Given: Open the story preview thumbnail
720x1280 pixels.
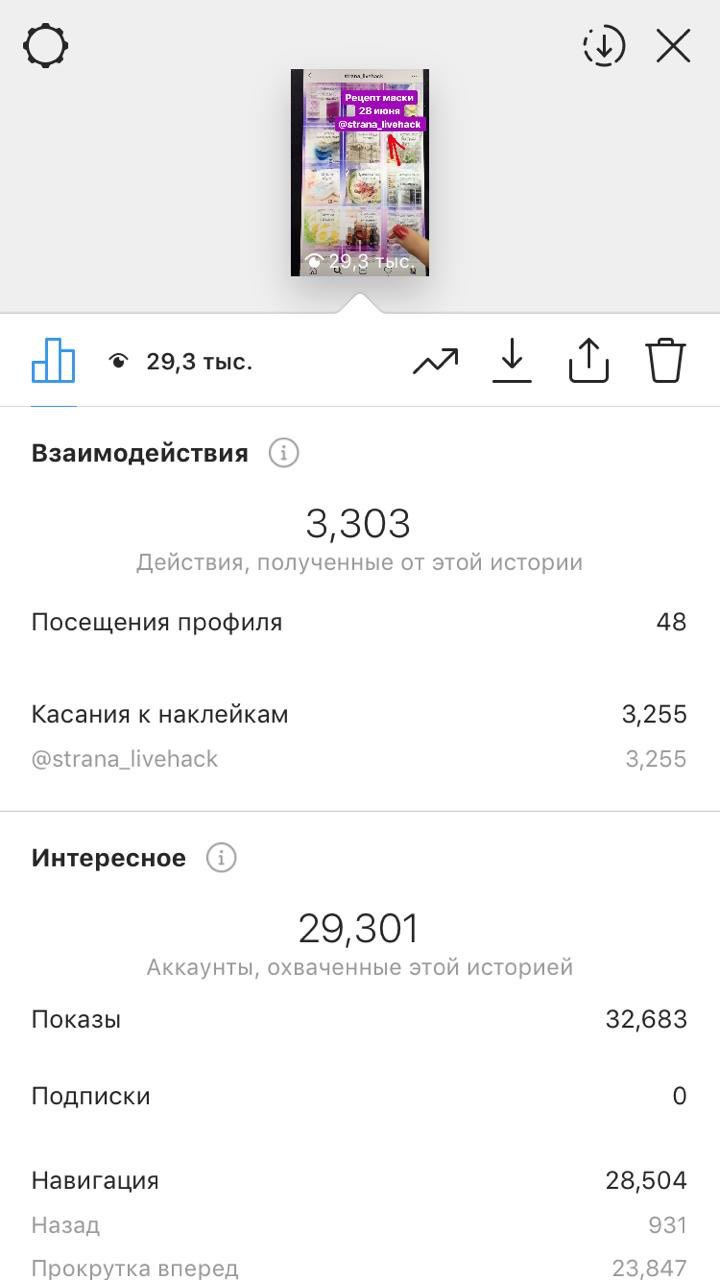Looking at the screenshot, I should [360, 173].
